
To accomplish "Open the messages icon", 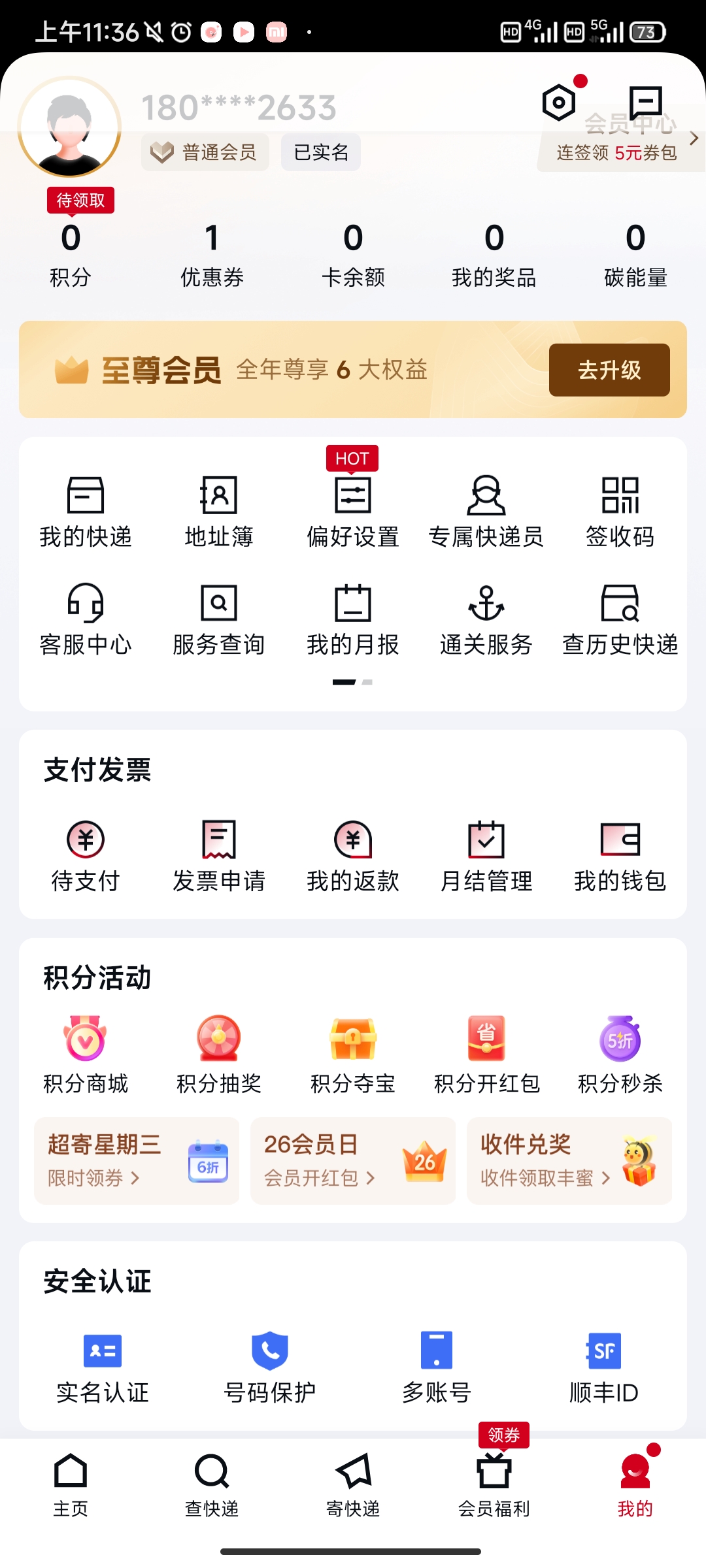I will tap(645, 103).
